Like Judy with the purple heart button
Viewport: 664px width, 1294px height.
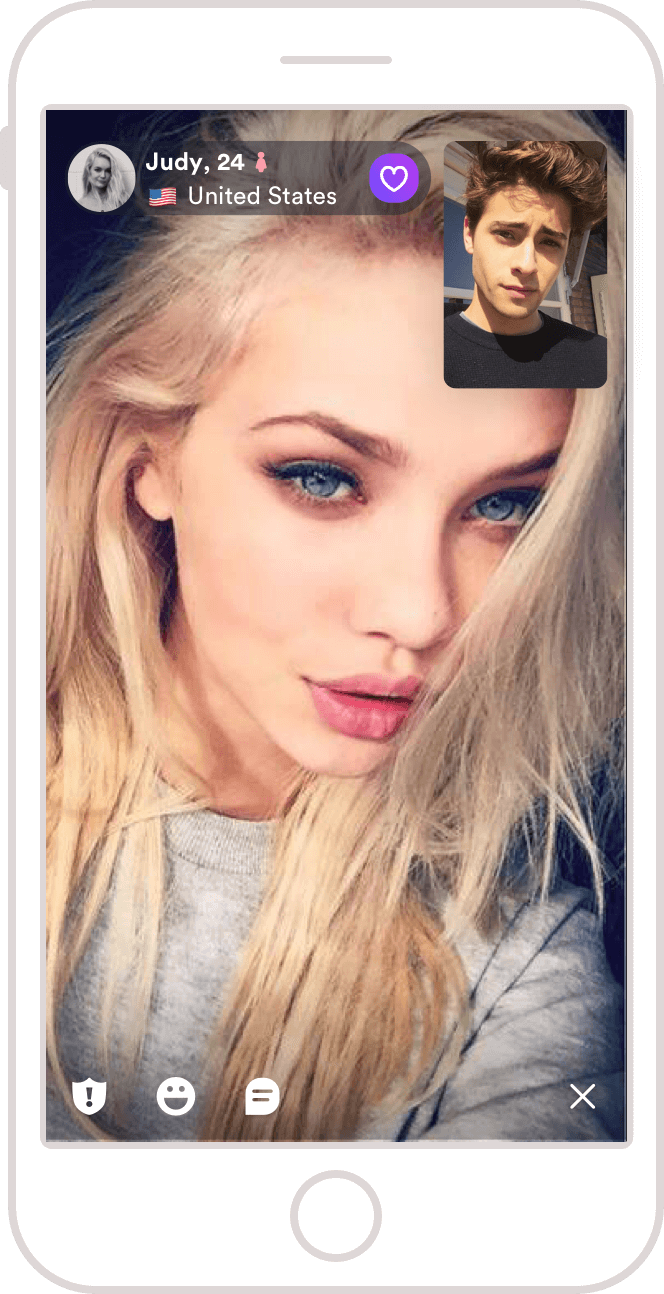[x=394, y=179]
